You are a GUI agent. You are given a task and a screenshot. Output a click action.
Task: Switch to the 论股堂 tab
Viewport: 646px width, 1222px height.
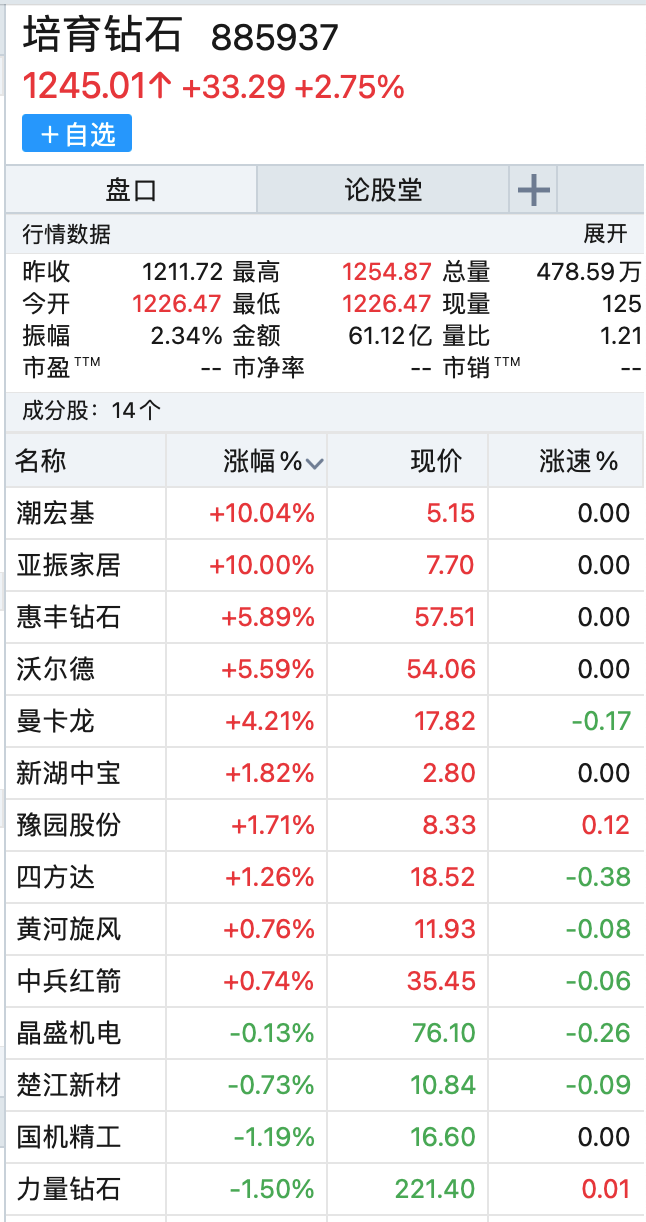point(383,189)
